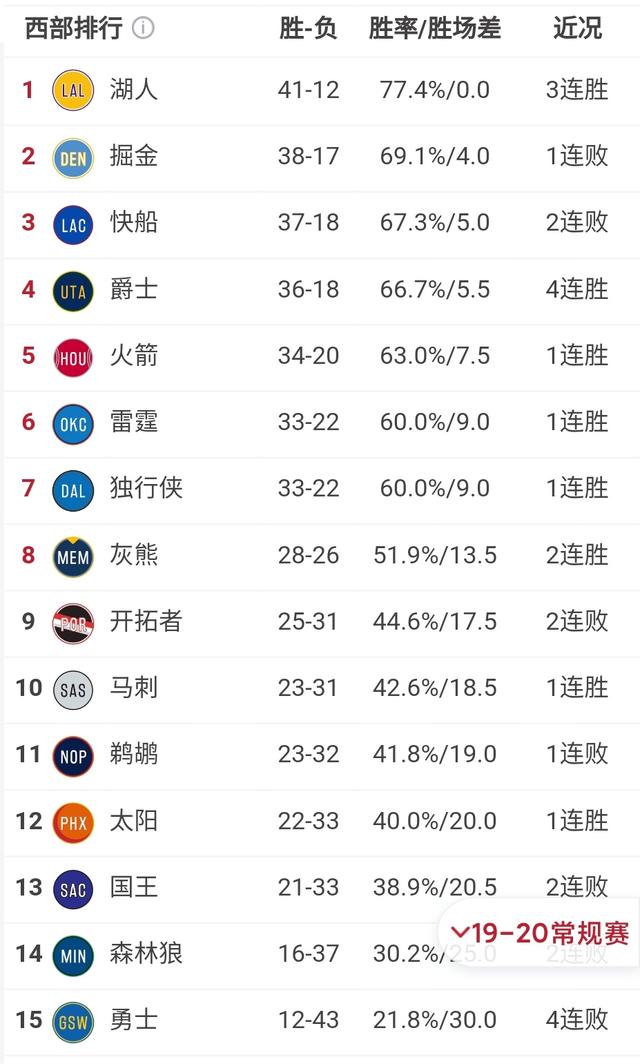
Task: Open the info icon beside 西部排行
Action: [x=144, y=28]
